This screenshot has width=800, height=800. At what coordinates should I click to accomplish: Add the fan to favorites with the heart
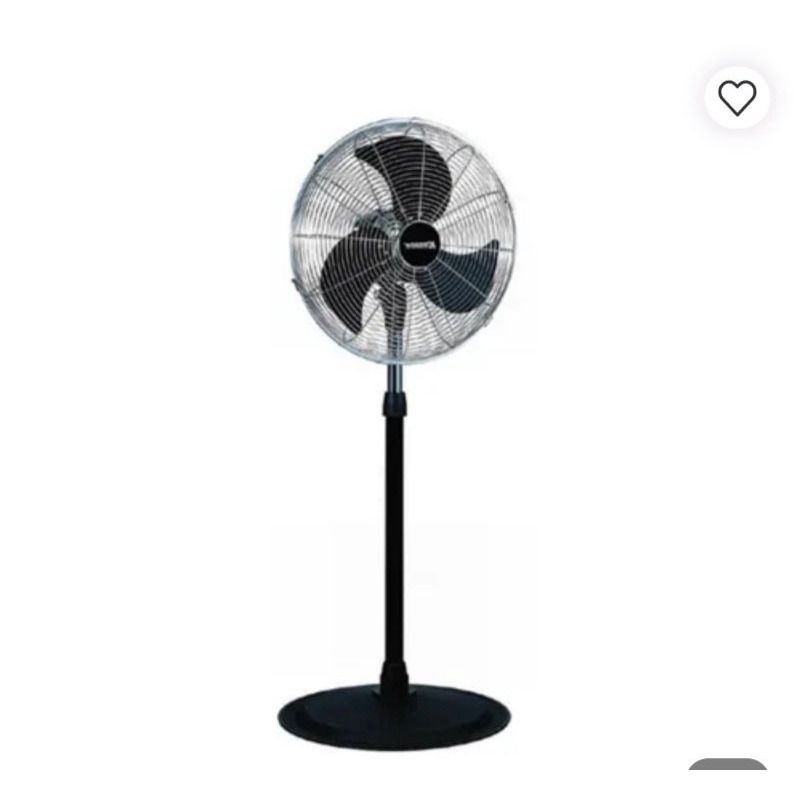(x=737, y=97)
